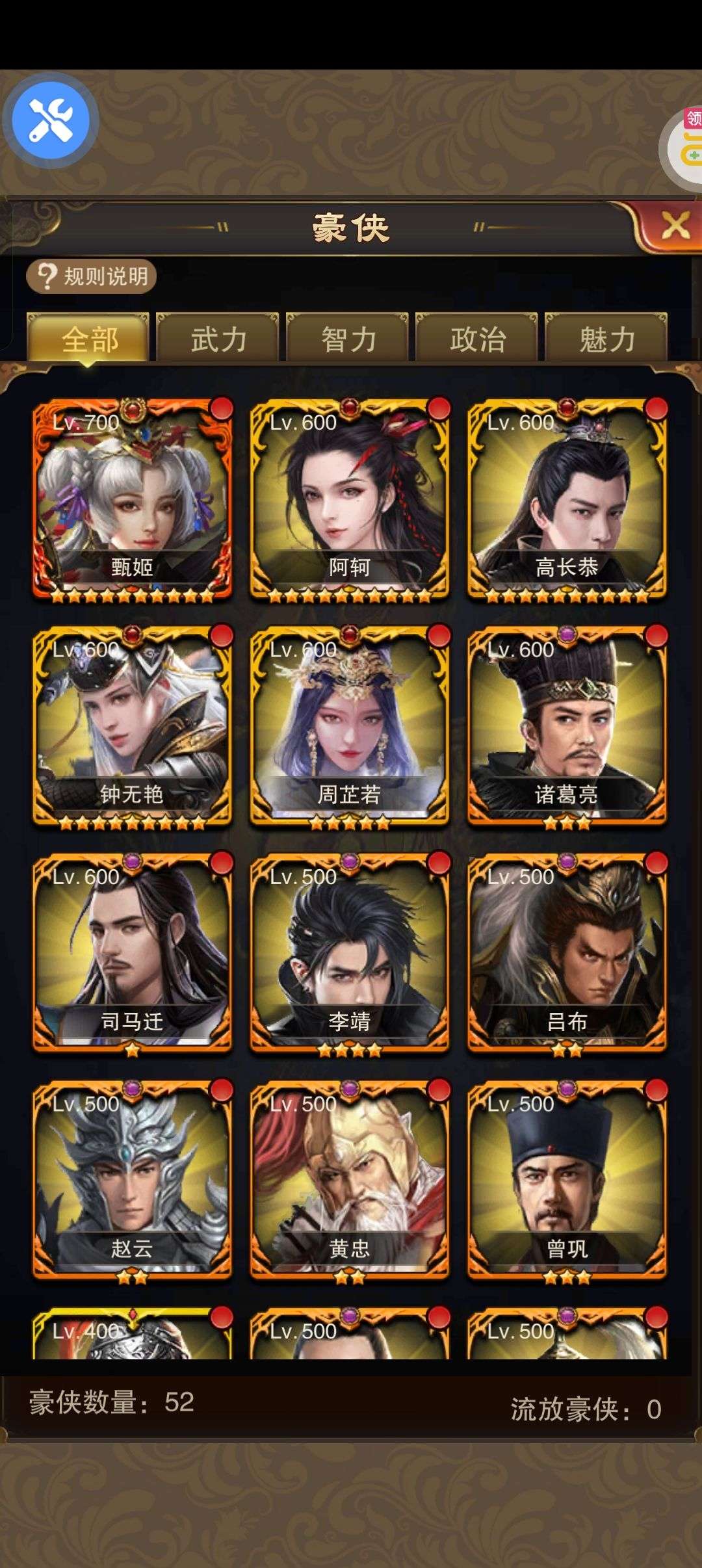Open hero card 甄姬
This screenshot has width=702, height=1568.
(133, 501)
